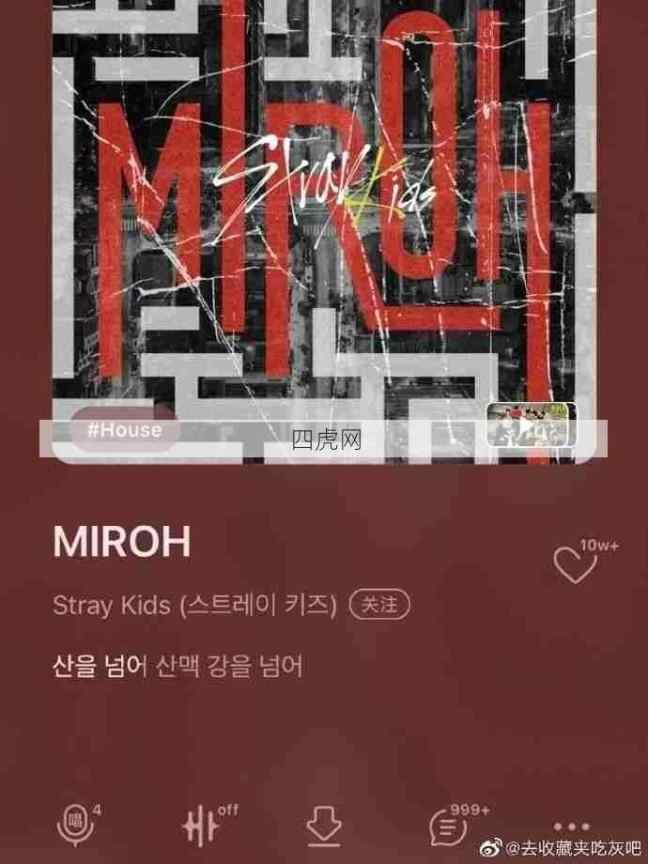Open the more options menu
This screenshot has width=648, height=864.
[x=571, y=826]
